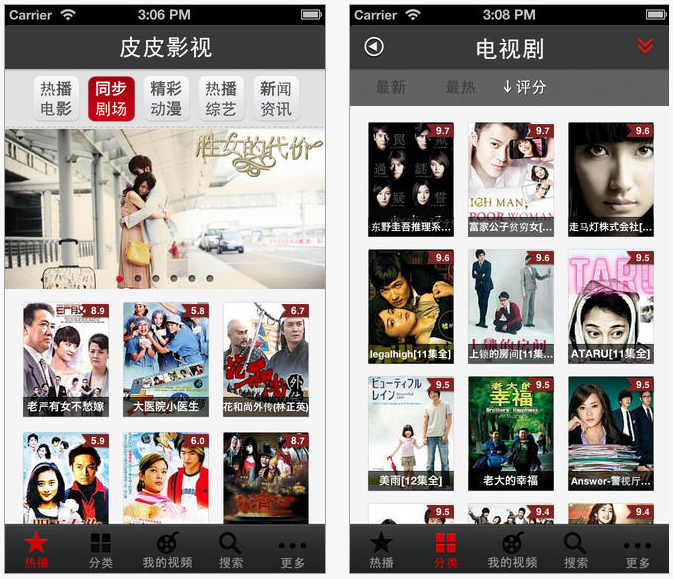Sort TV series by 最新
Image resolution: width=673 pixels, height=579 pixels.
pyautogui.click(x=391, y=87)
